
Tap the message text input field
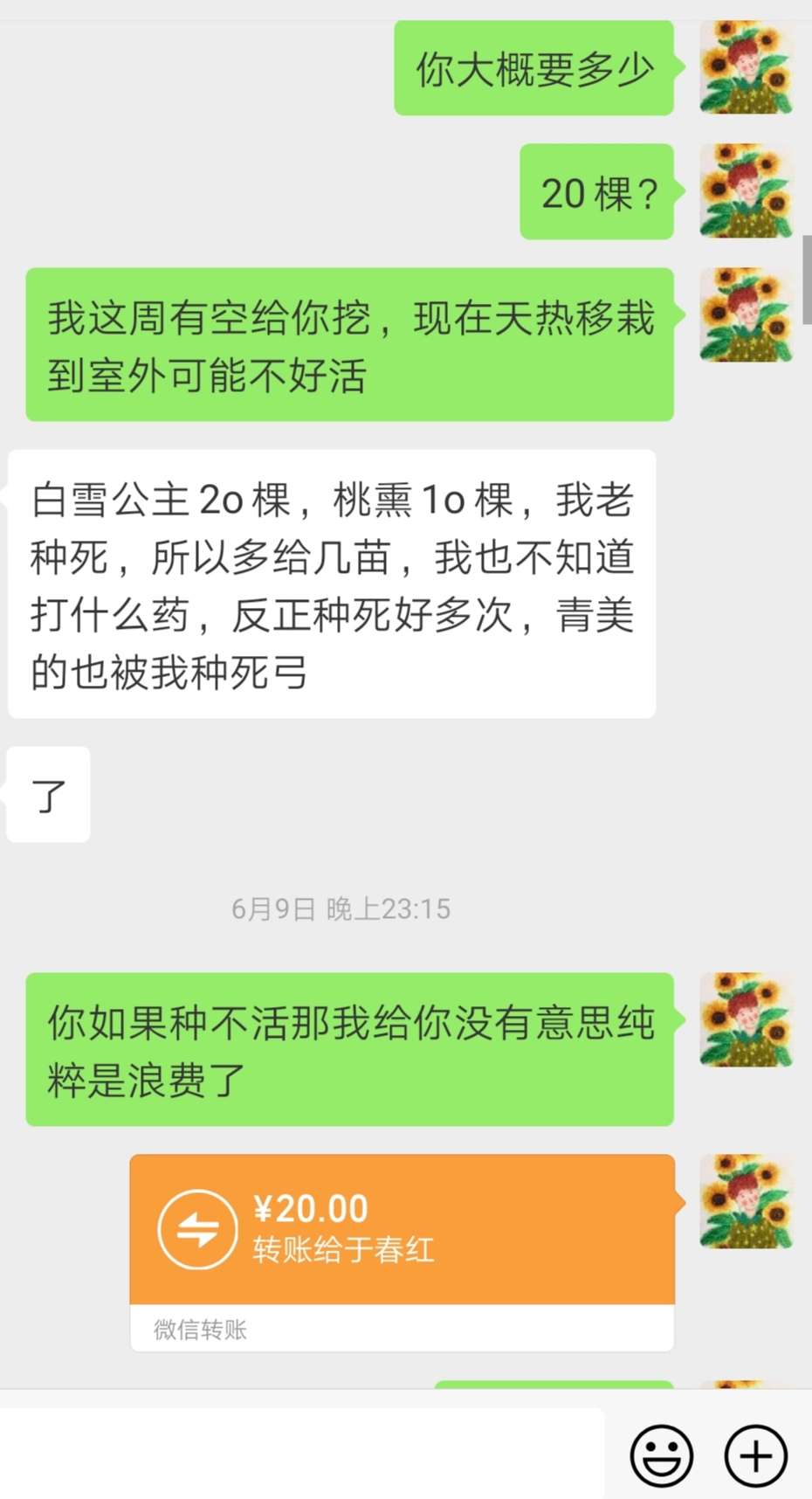pyautogui.click(x=302, y=1453)
